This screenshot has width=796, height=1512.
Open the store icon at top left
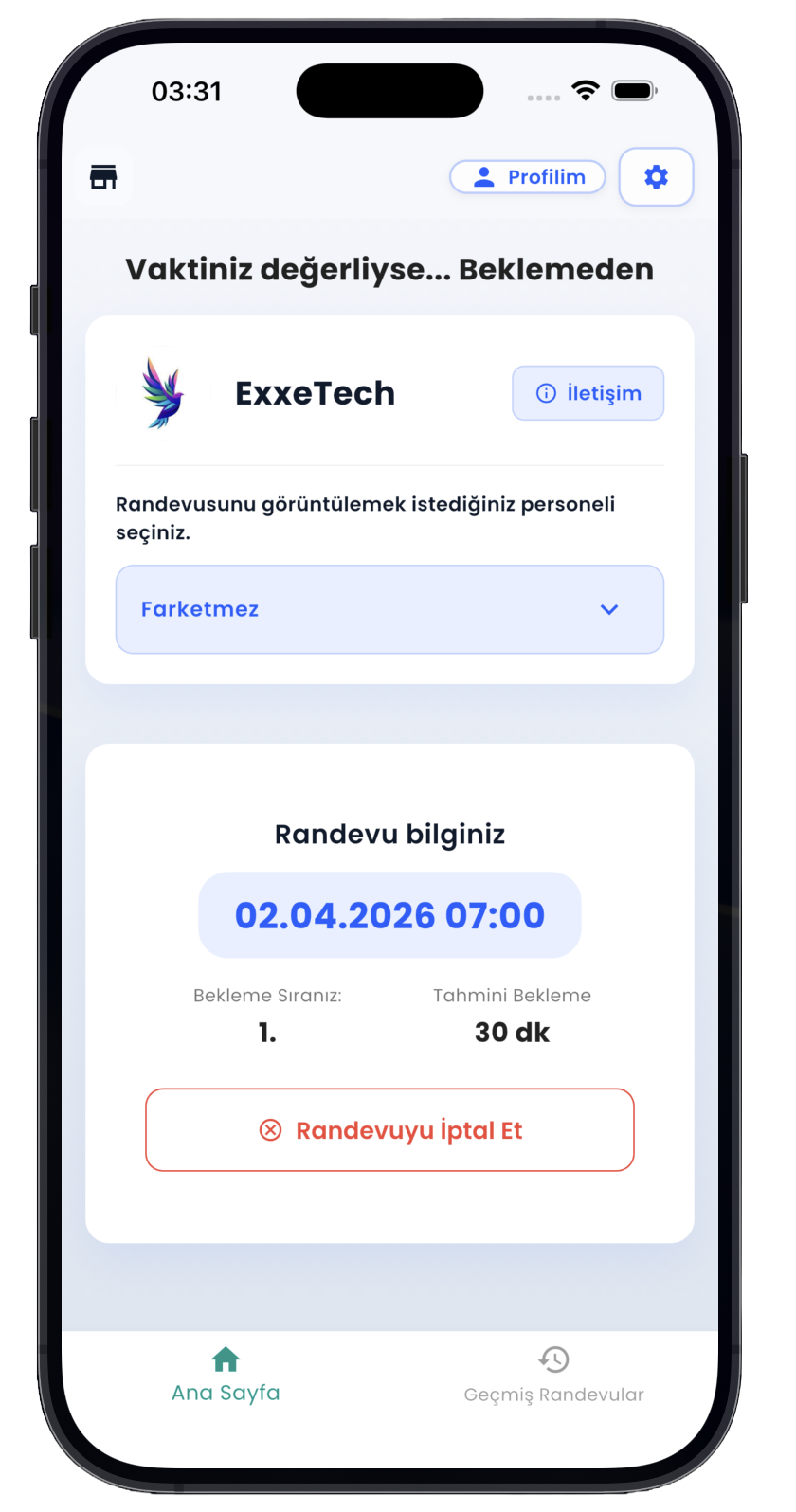tap(103, 177)
